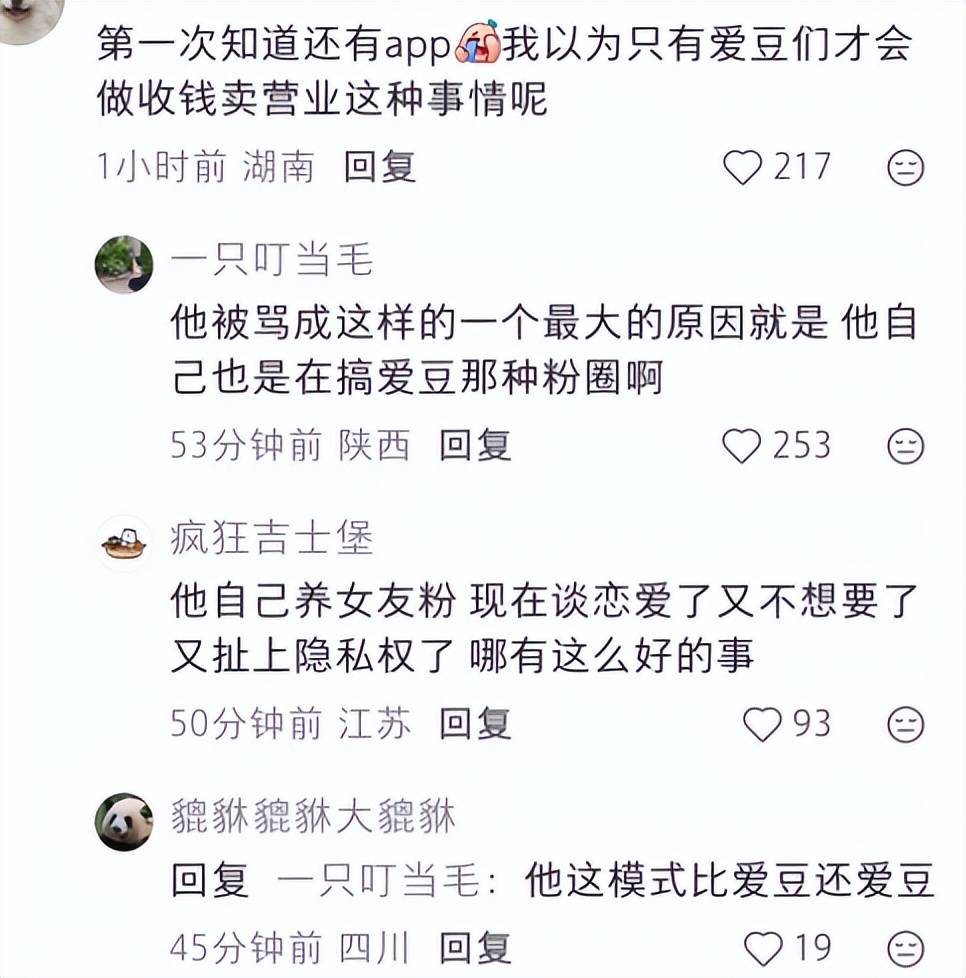The height and width of the screenshot is (978, 966).
Task: Like 疯狂吉士堡's comment with 93 likes
Action: pyautogui.click(x=764, y=723)
